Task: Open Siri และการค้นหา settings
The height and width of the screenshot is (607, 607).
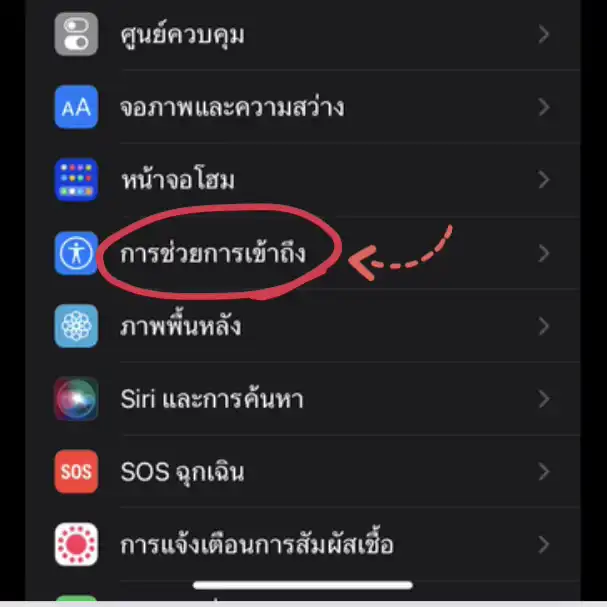Action: 300,399
